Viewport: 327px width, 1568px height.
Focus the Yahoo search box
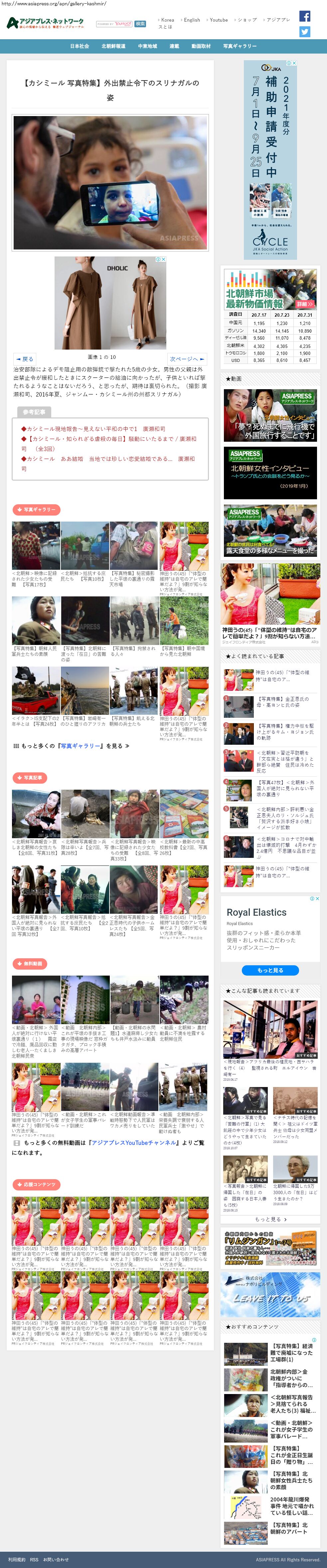114,24
